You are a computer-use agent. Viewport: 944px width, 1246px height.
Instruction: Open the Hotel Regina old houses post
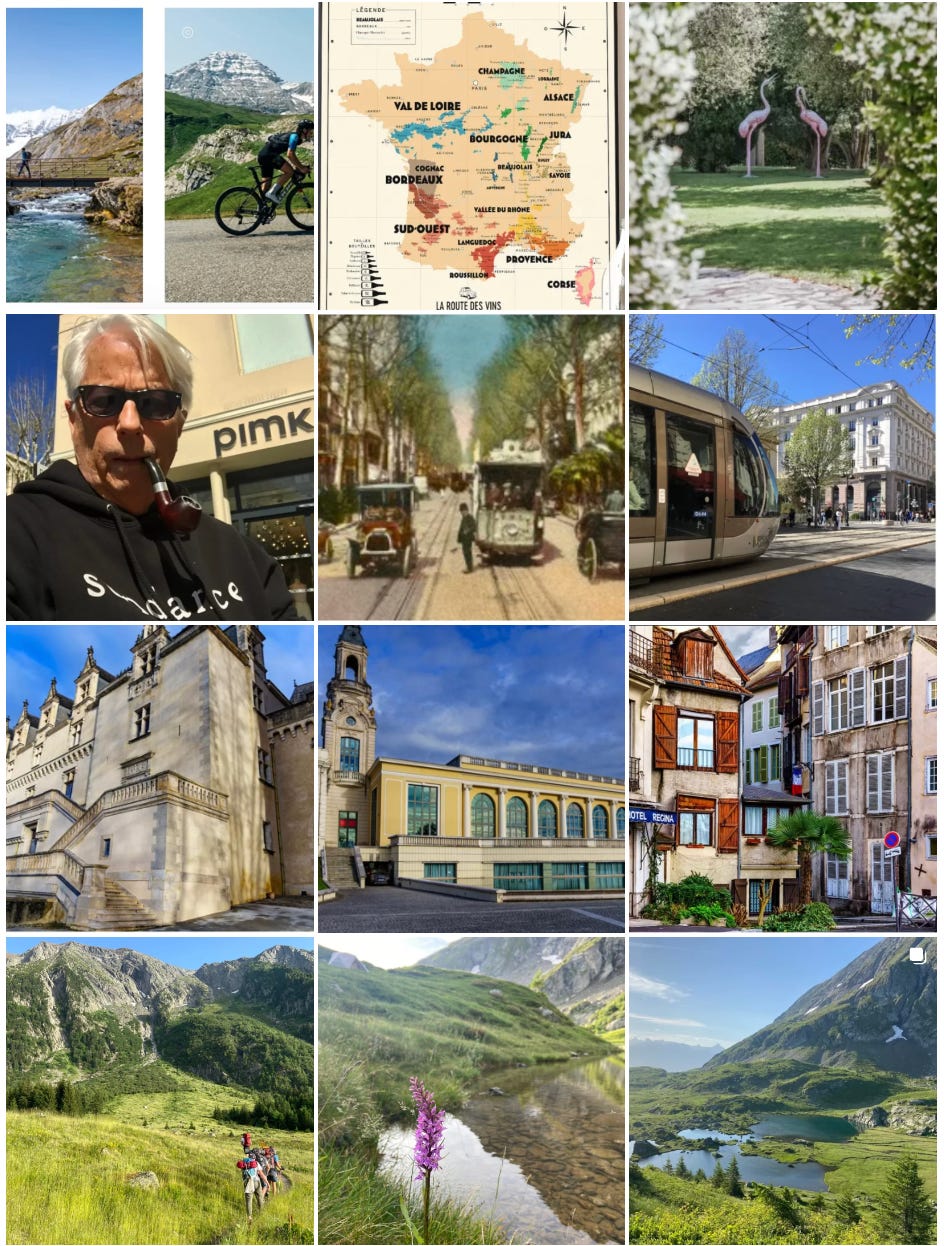coord(782,778)
